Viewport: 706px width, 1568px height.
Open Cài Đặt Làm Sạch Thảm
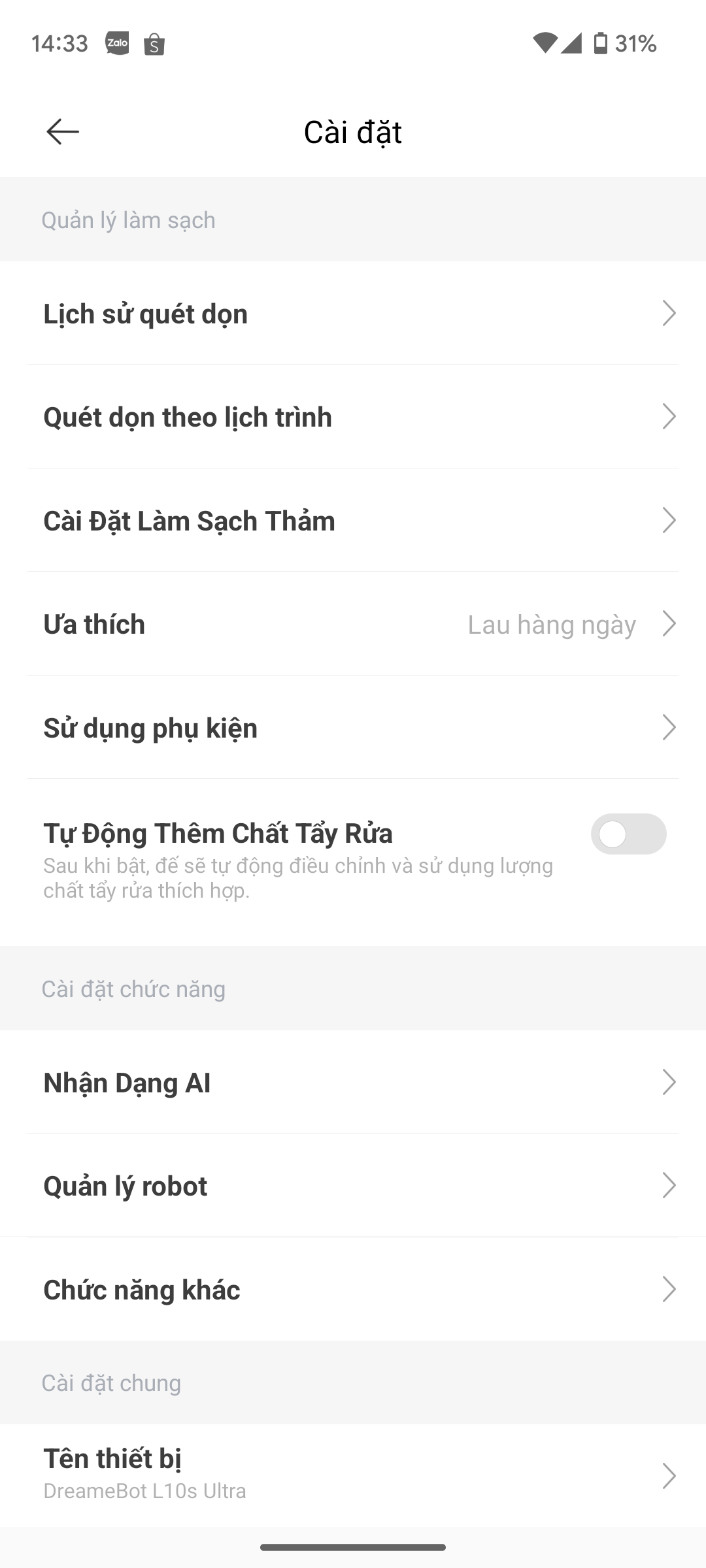click(353, 521)
